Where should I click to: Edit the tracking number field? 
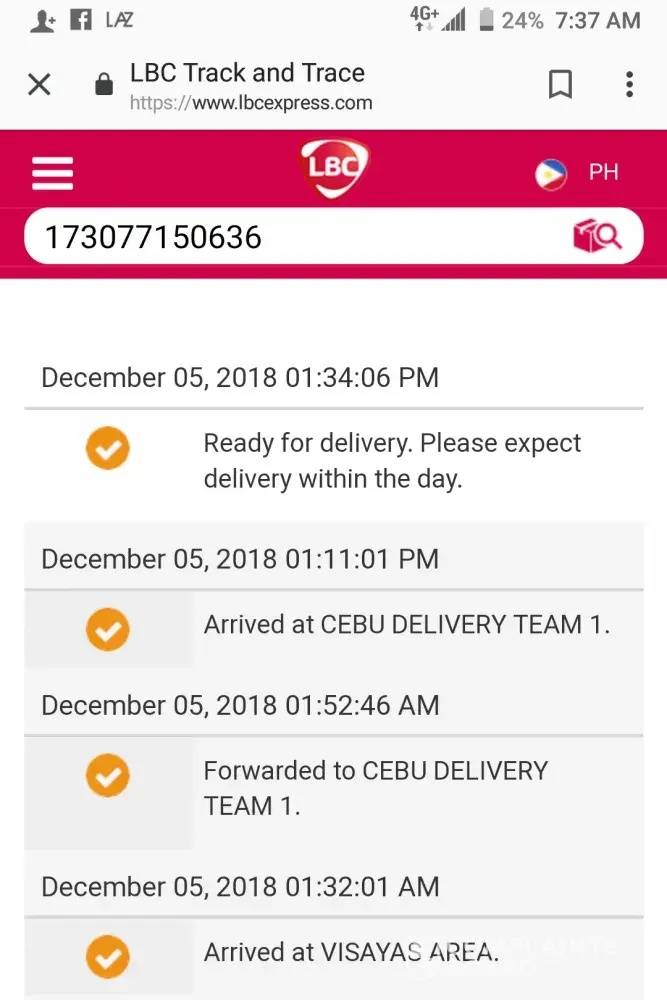(290, 237)
